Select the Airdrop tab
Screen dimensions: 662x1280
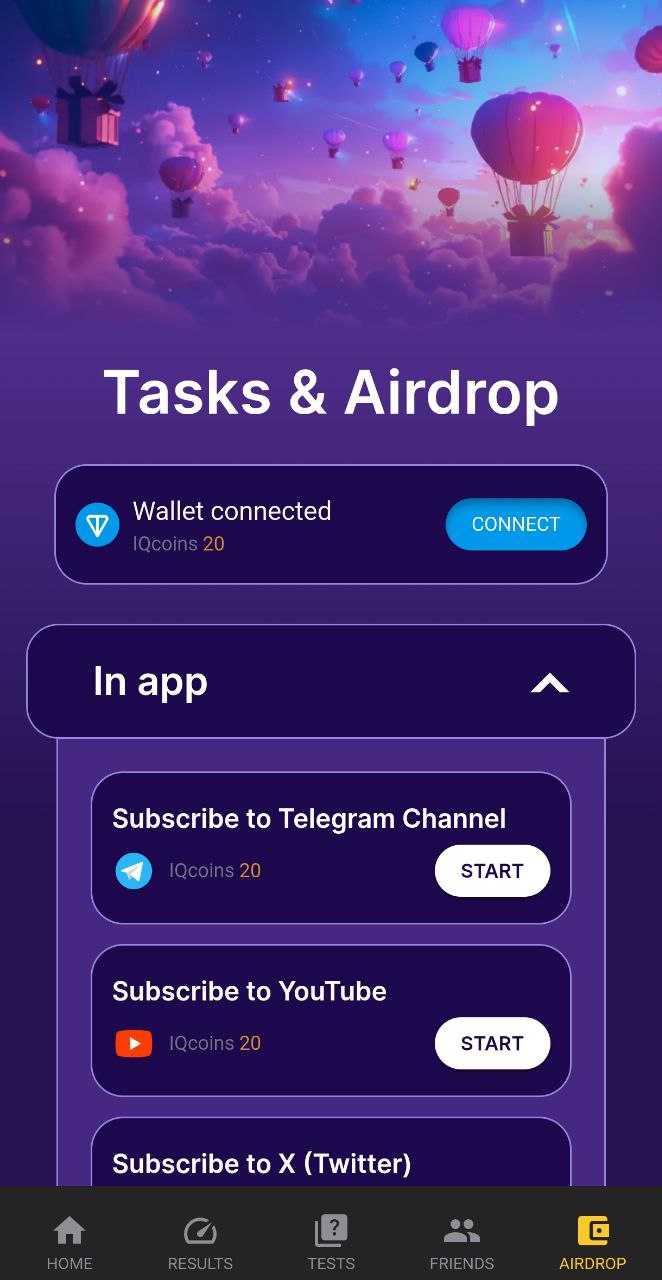coord(593,1243)
